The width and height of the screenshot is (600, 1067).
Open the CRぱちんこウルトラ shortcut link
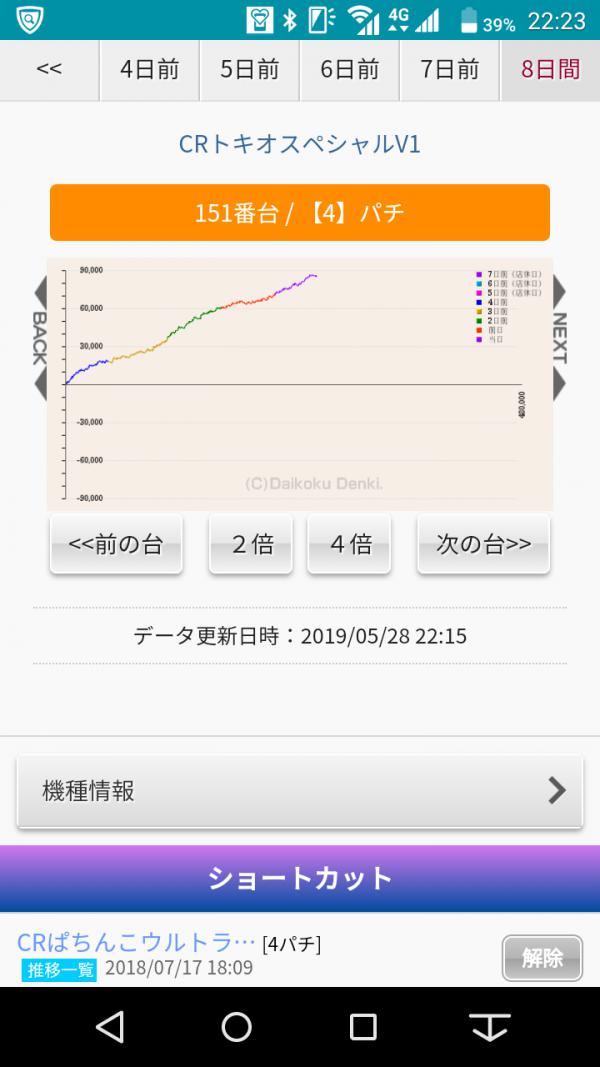pyautogui.click(x=136, y=943)
